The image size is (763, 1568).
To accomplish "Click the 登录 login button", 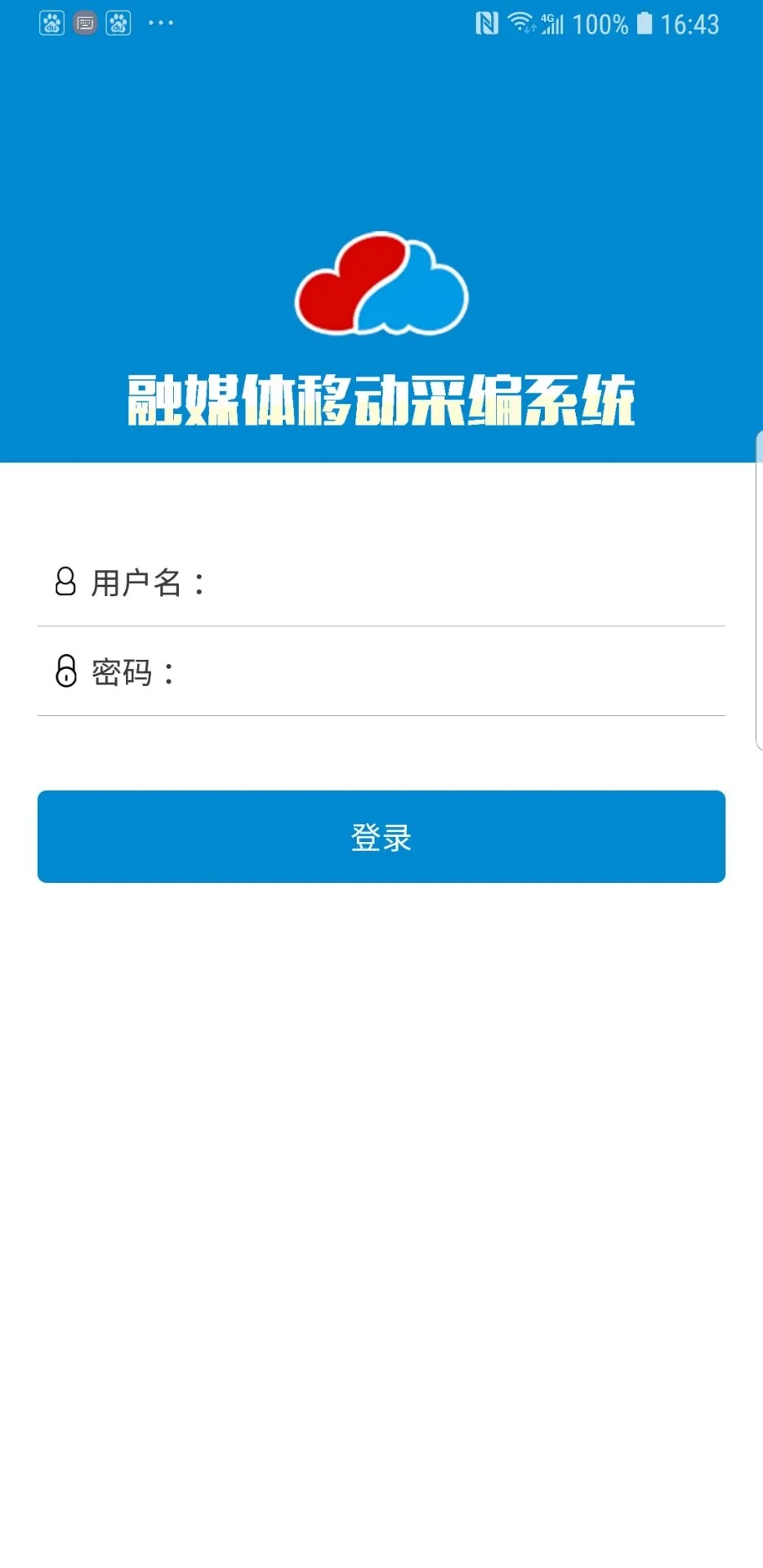I will click(381, 836).
